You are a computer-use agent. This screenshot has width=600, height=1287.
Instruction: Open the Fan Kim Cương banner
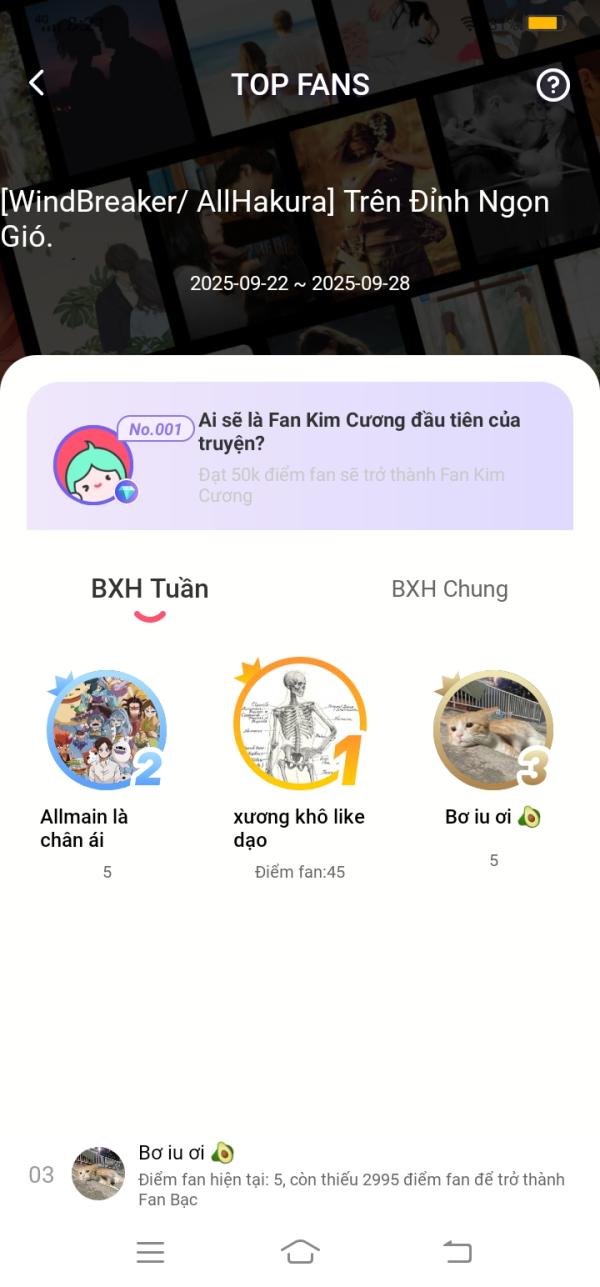tap(300, 456)
